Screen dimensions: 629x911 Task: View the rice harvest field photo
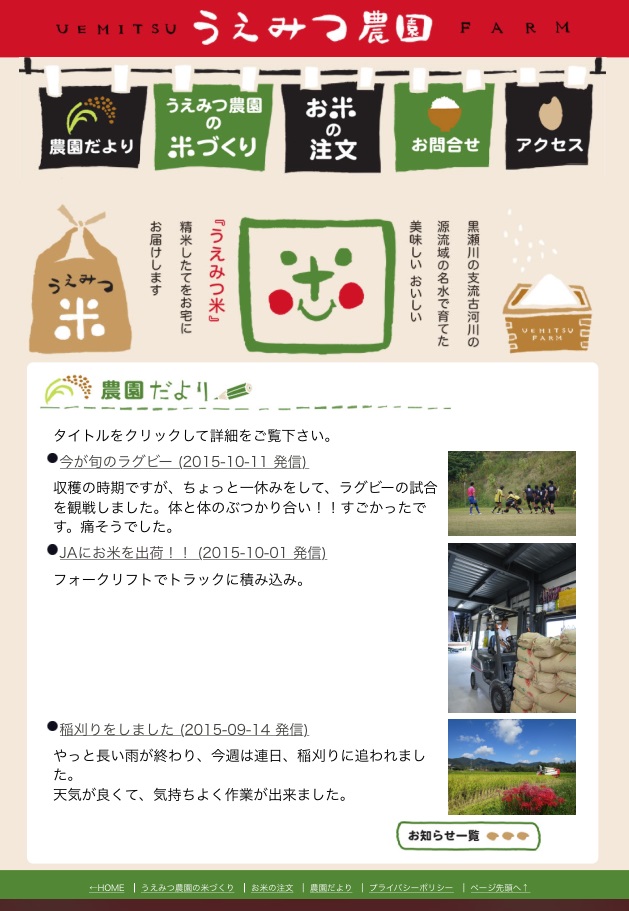511,766
